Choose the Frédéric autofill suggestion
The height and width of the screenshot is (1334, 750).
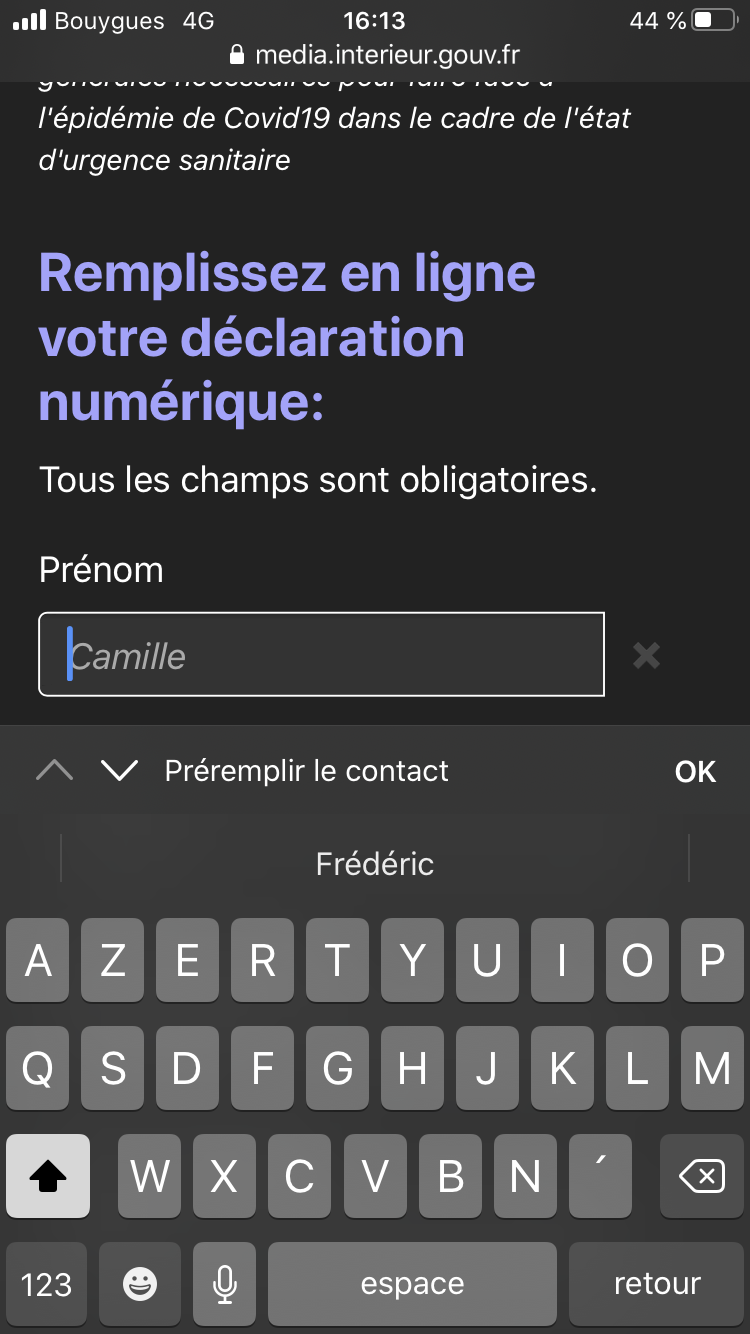coord(375,863)
